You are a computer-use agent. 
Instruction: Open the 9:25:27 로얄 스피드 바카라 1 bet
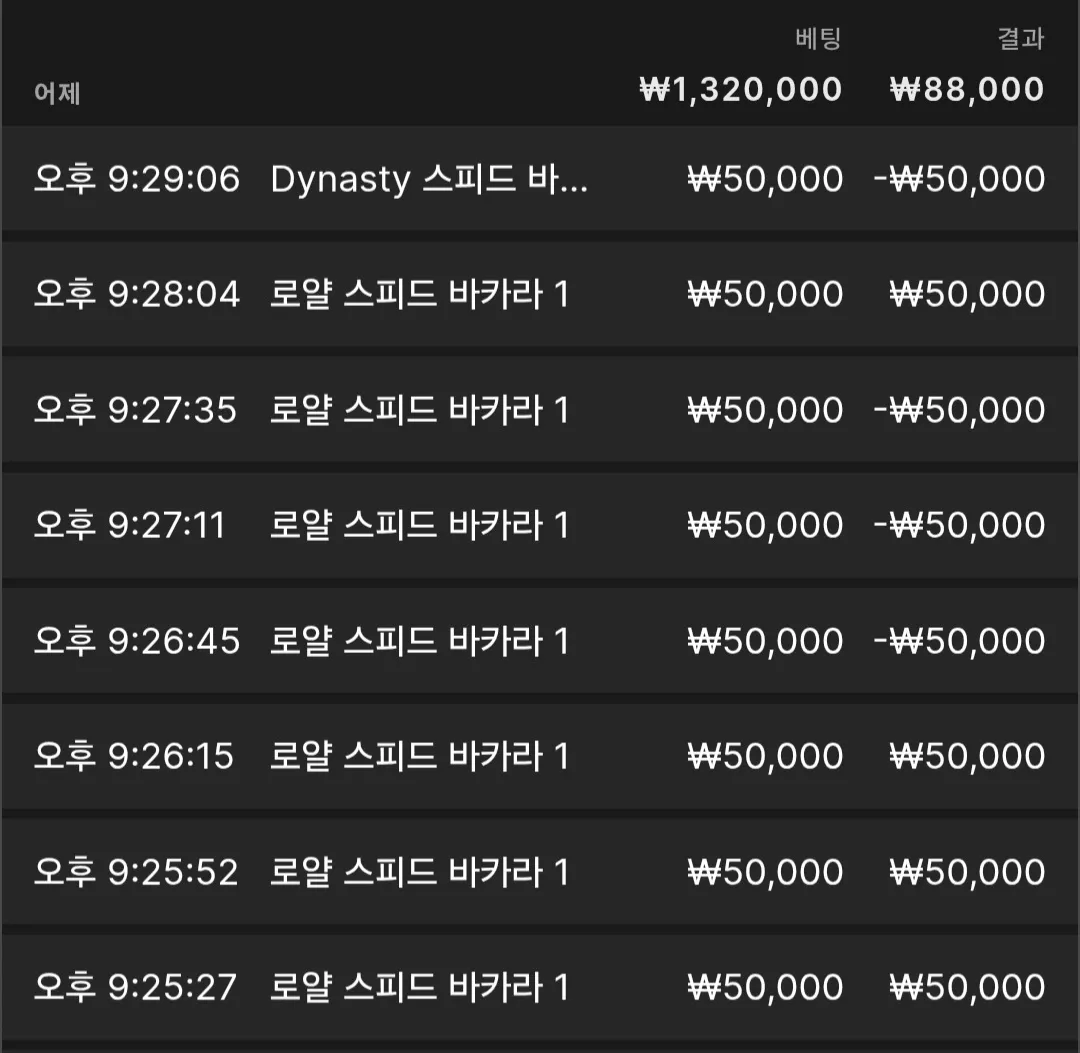pyautogui.click(x=540, y=987)
